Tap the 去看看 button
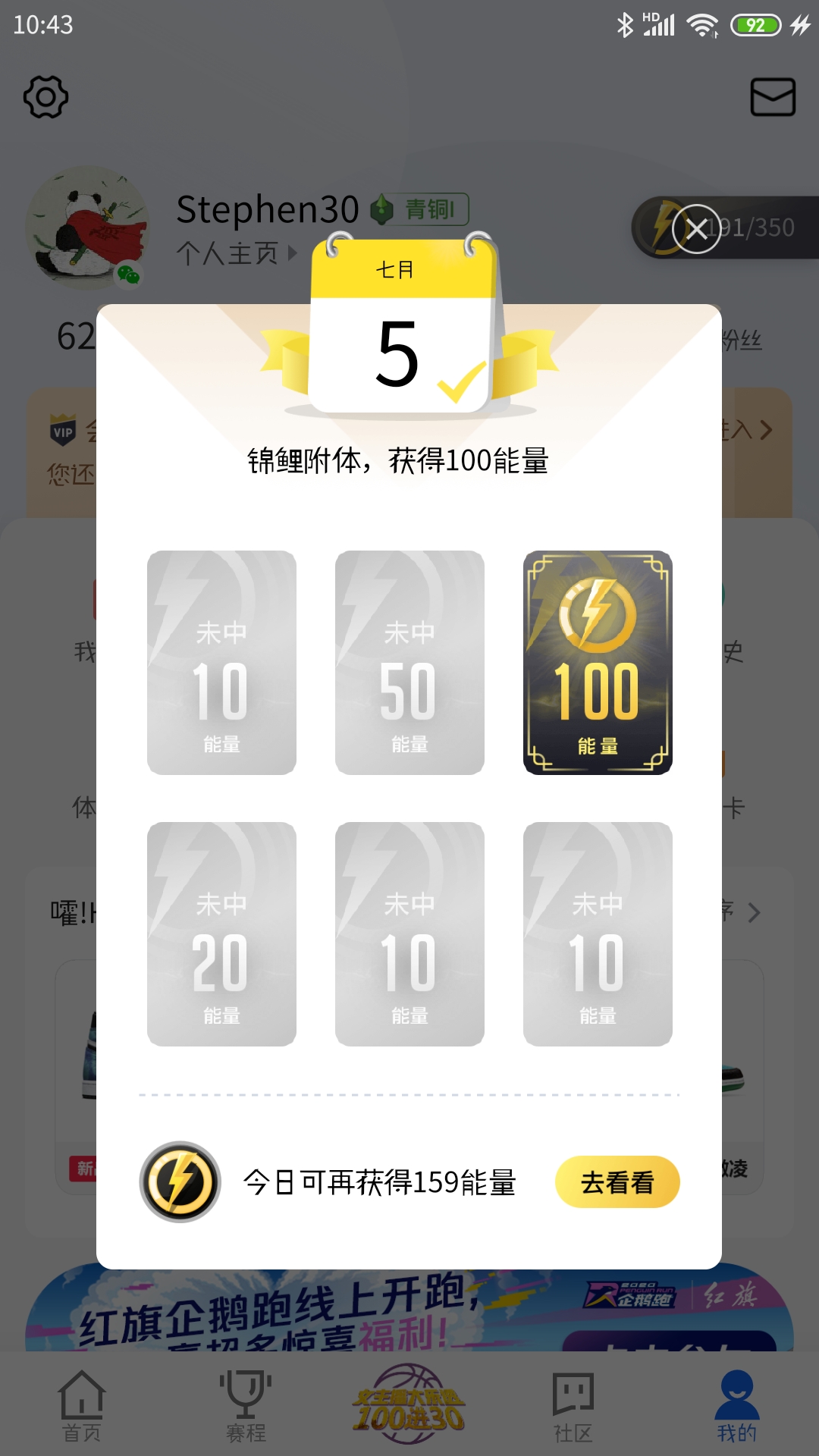819x1456 pixels. pyautogui.click(x=617, y=1182)
